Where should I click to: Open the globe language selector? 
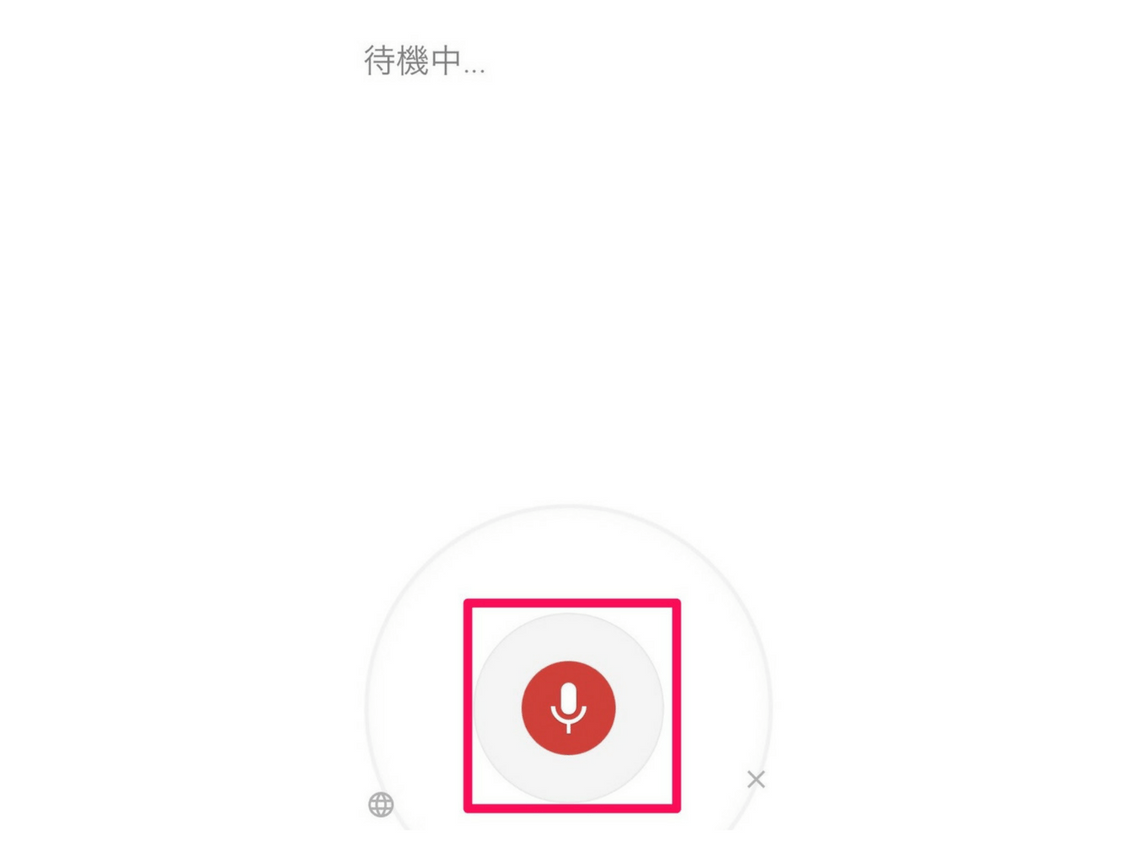point(381,804)
